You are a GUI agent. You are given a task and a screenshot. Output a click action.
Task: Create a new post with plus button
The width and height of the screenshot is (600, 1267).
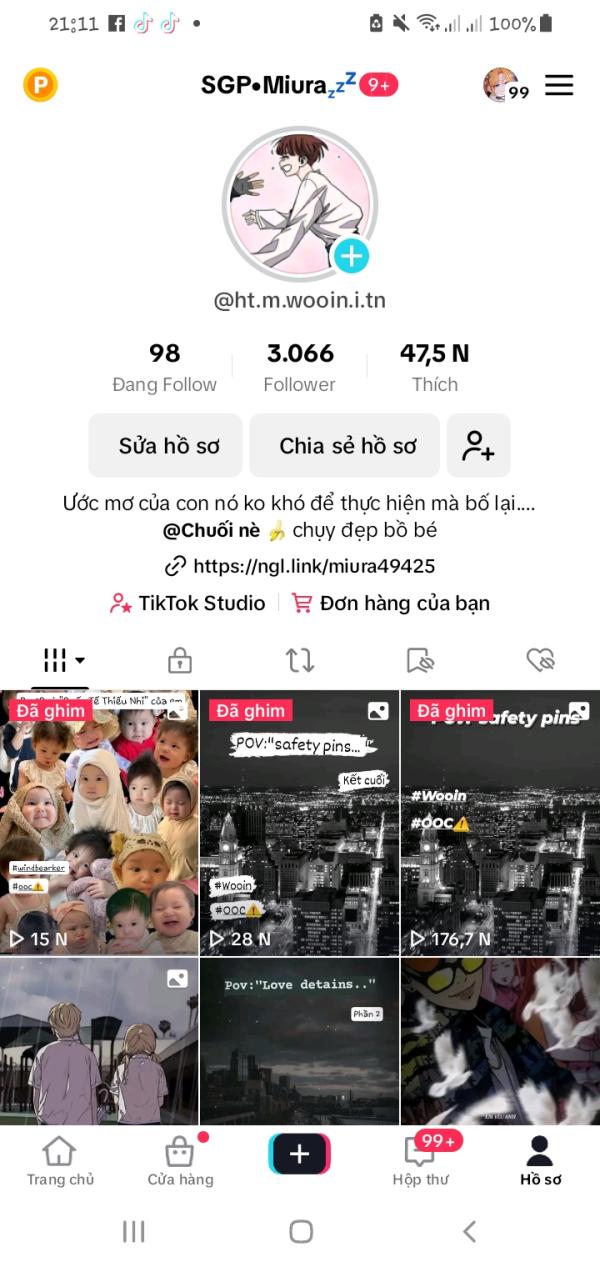tap(299, 1154)
